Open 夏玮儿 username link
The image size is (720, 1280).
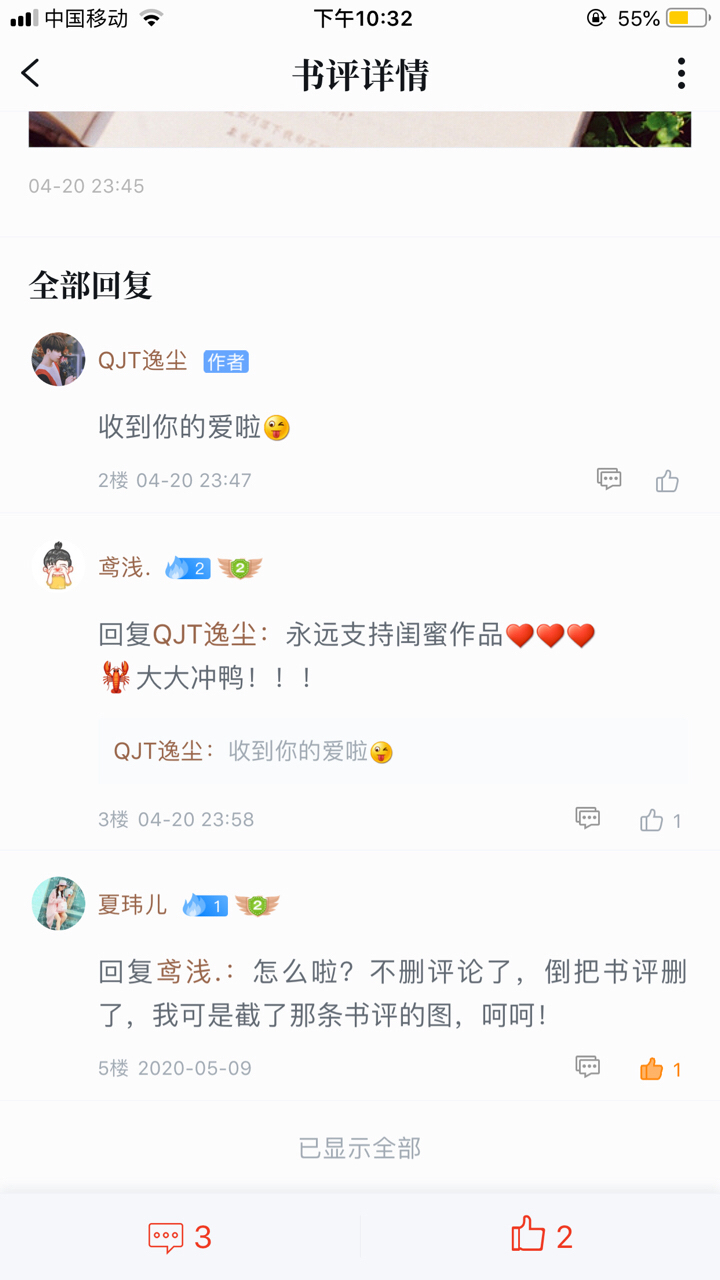[132, 905]
